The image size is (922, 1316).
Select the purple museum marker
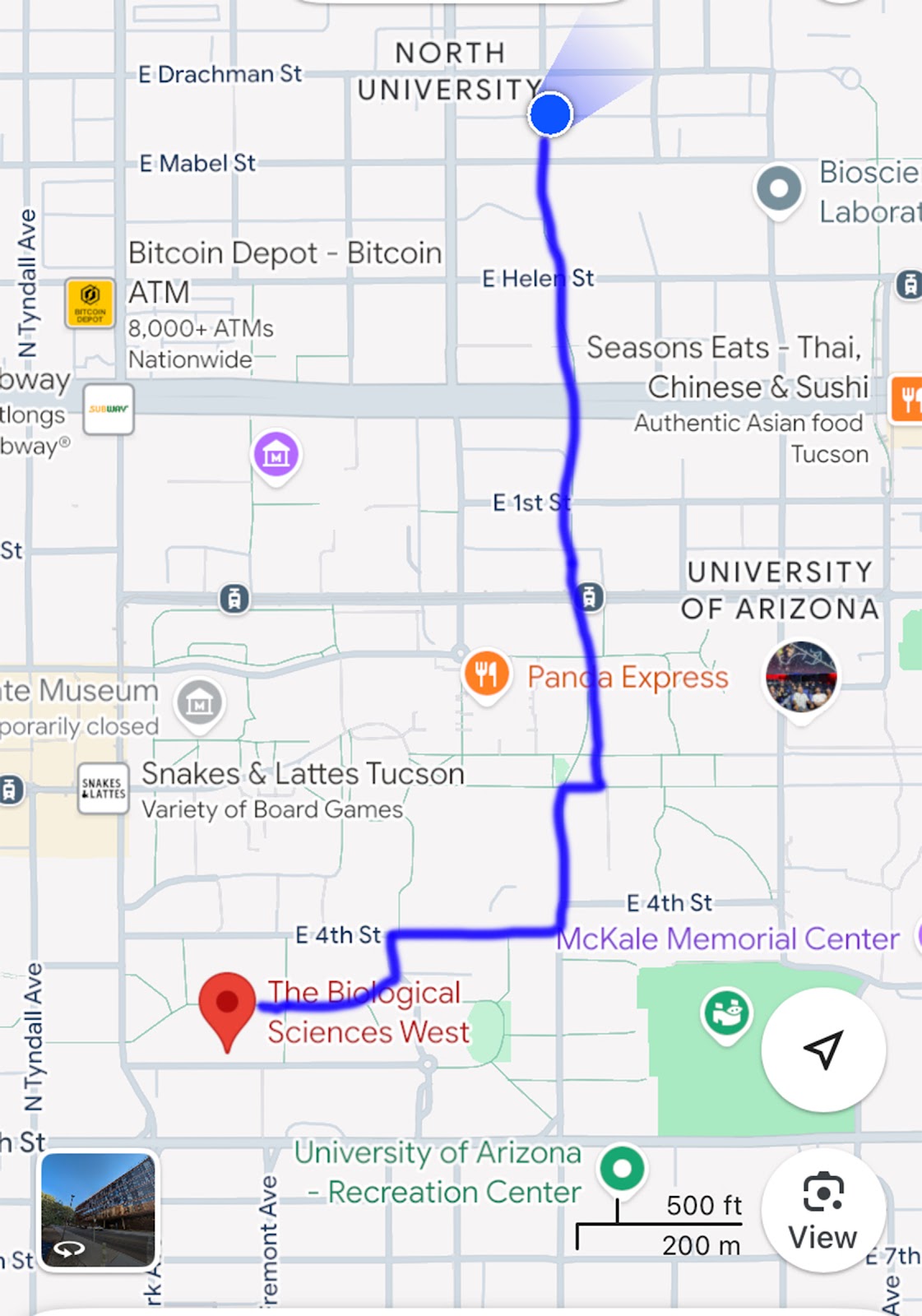[276, 455]
